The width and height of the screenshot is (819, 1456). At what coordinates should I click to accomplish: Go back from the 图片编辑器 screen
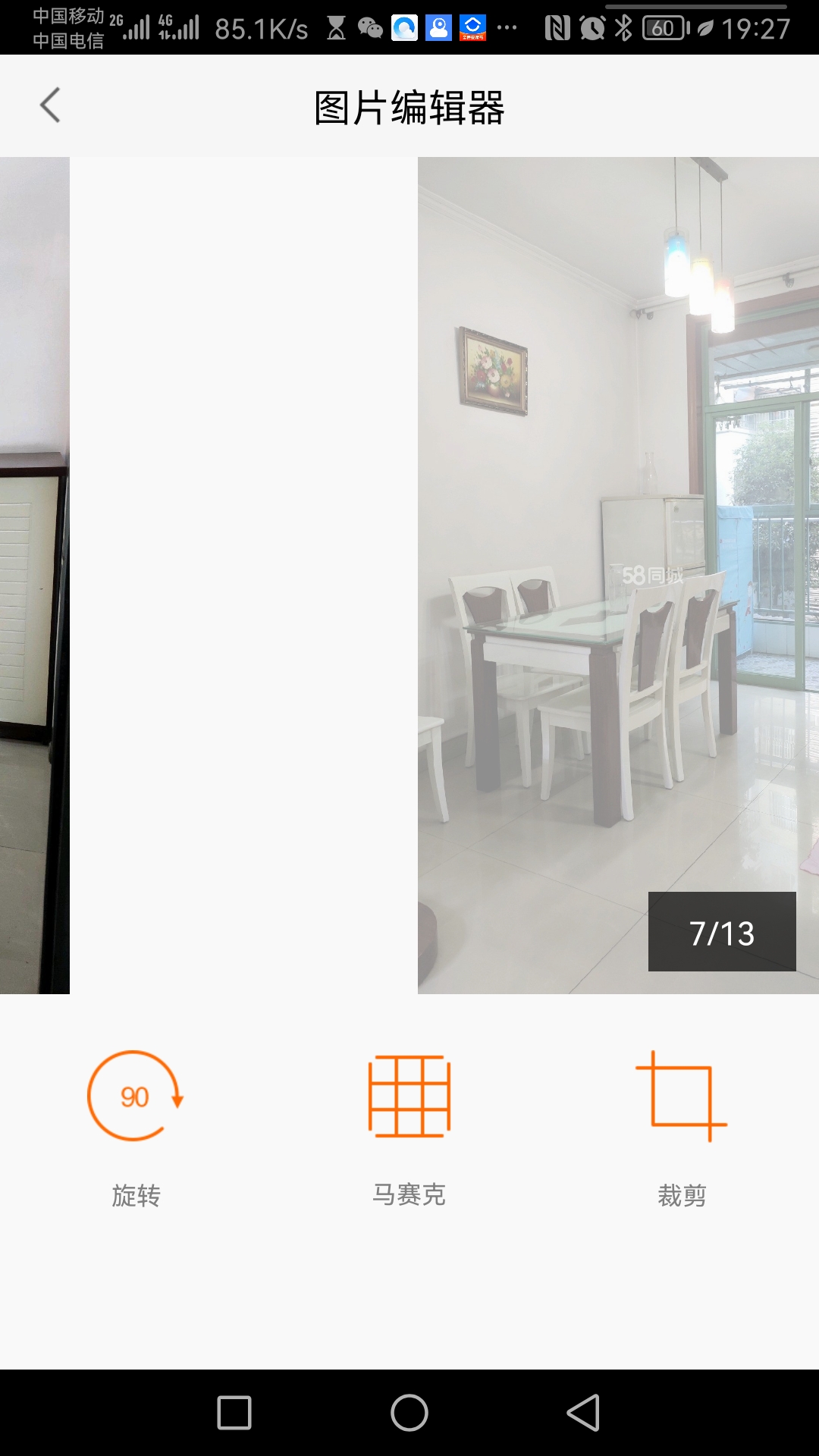tap(50, 105)
